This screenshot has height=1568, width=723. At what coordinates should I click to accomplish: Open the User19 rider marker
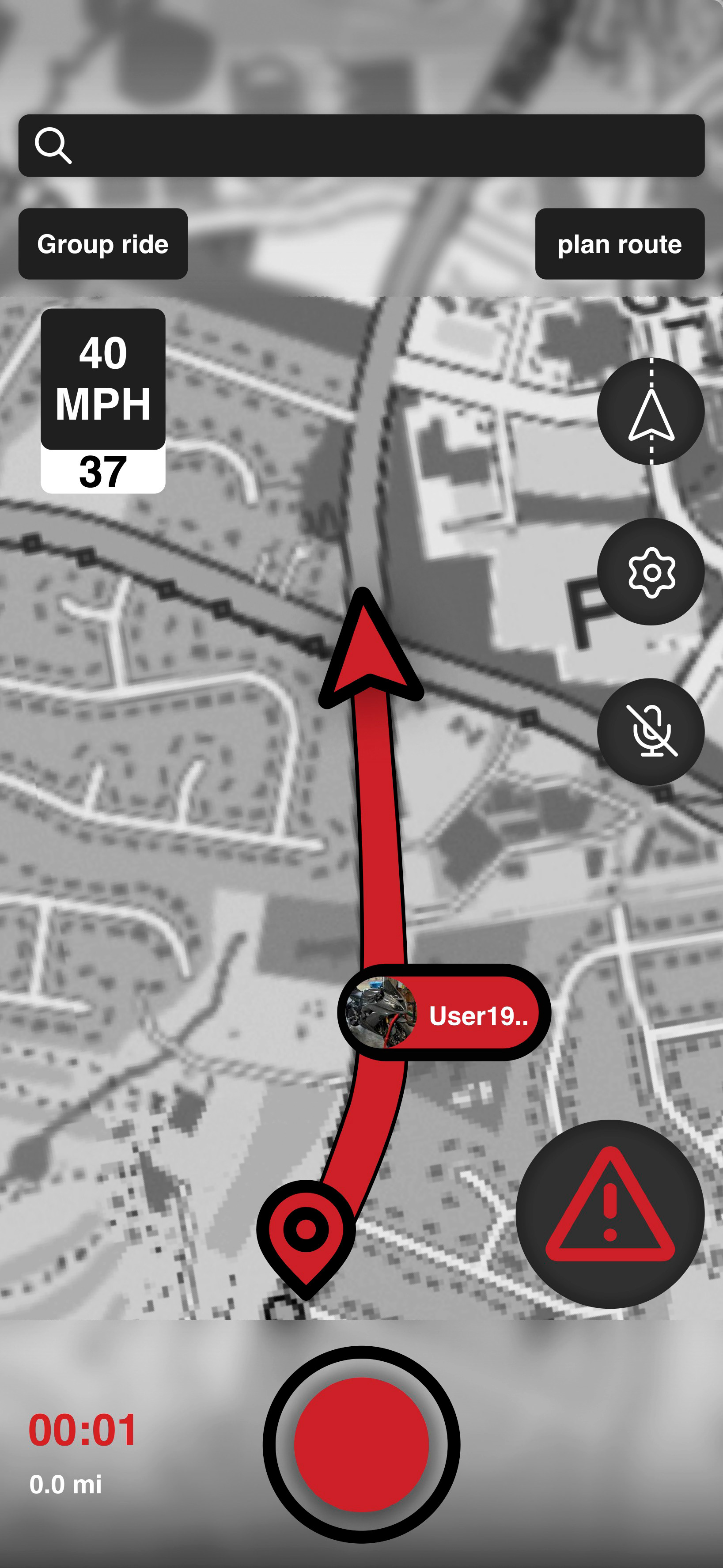click(x=444, y=1013)
